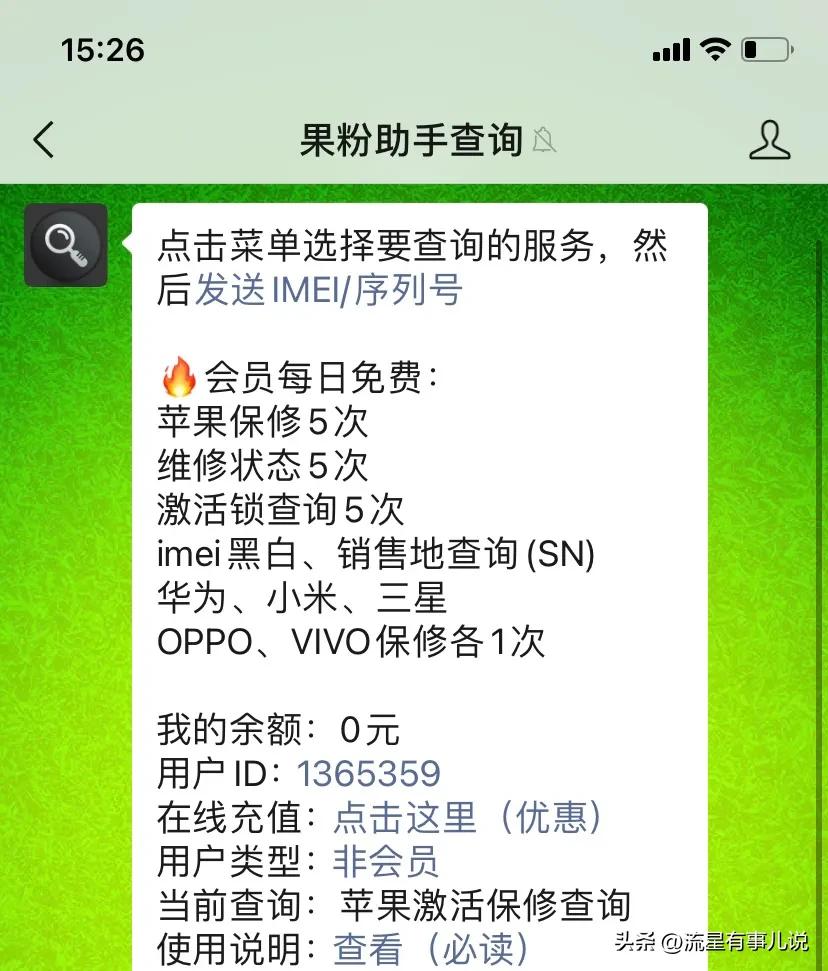Tap the magnifier avatar of 果粉助手查询
Image resolution: width=828 pixels, height=971 pixels.
[x=65, y=245]
